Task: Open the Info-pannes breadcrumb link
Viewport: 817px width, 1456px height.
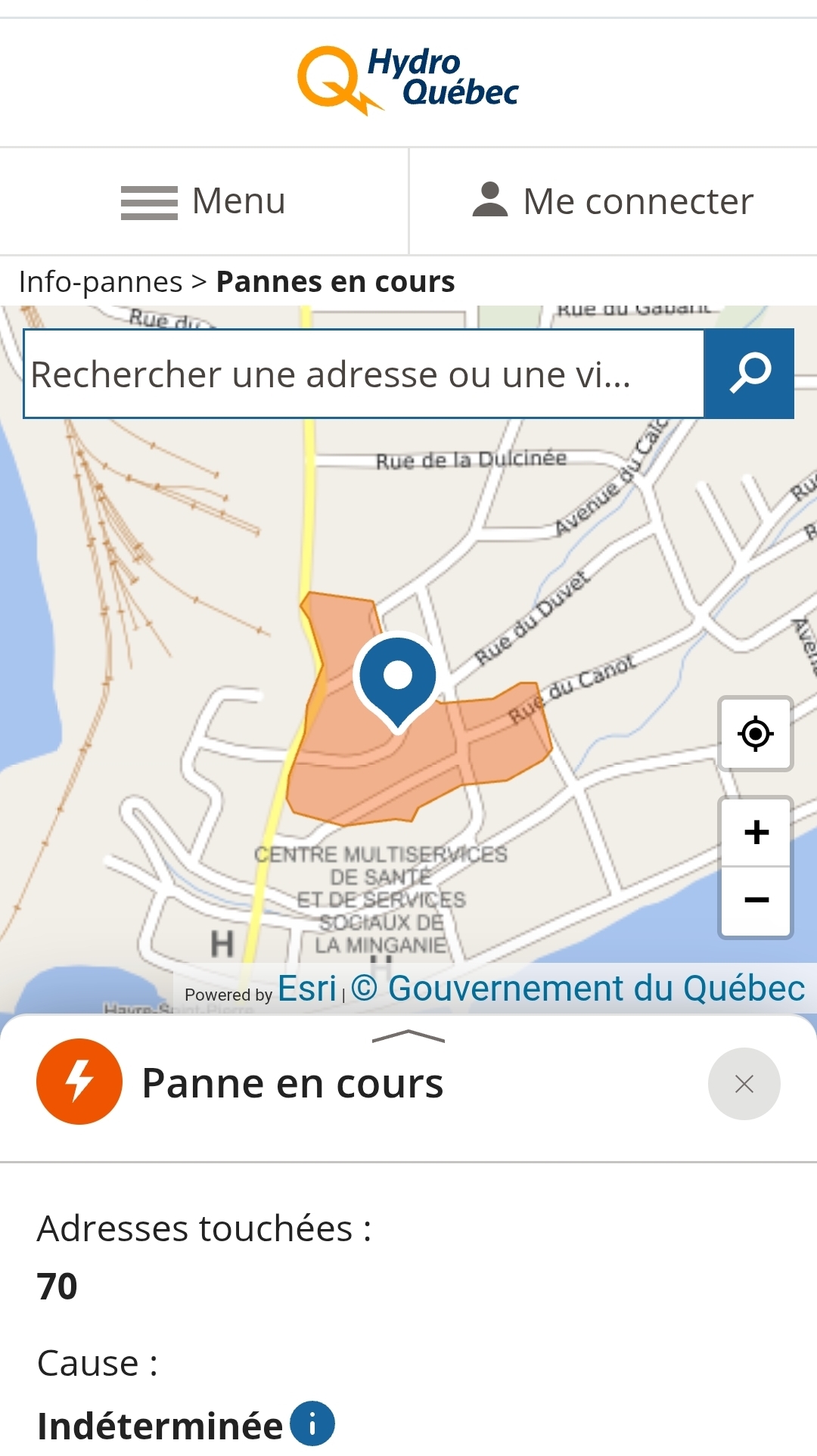Action: coord(101,282)
